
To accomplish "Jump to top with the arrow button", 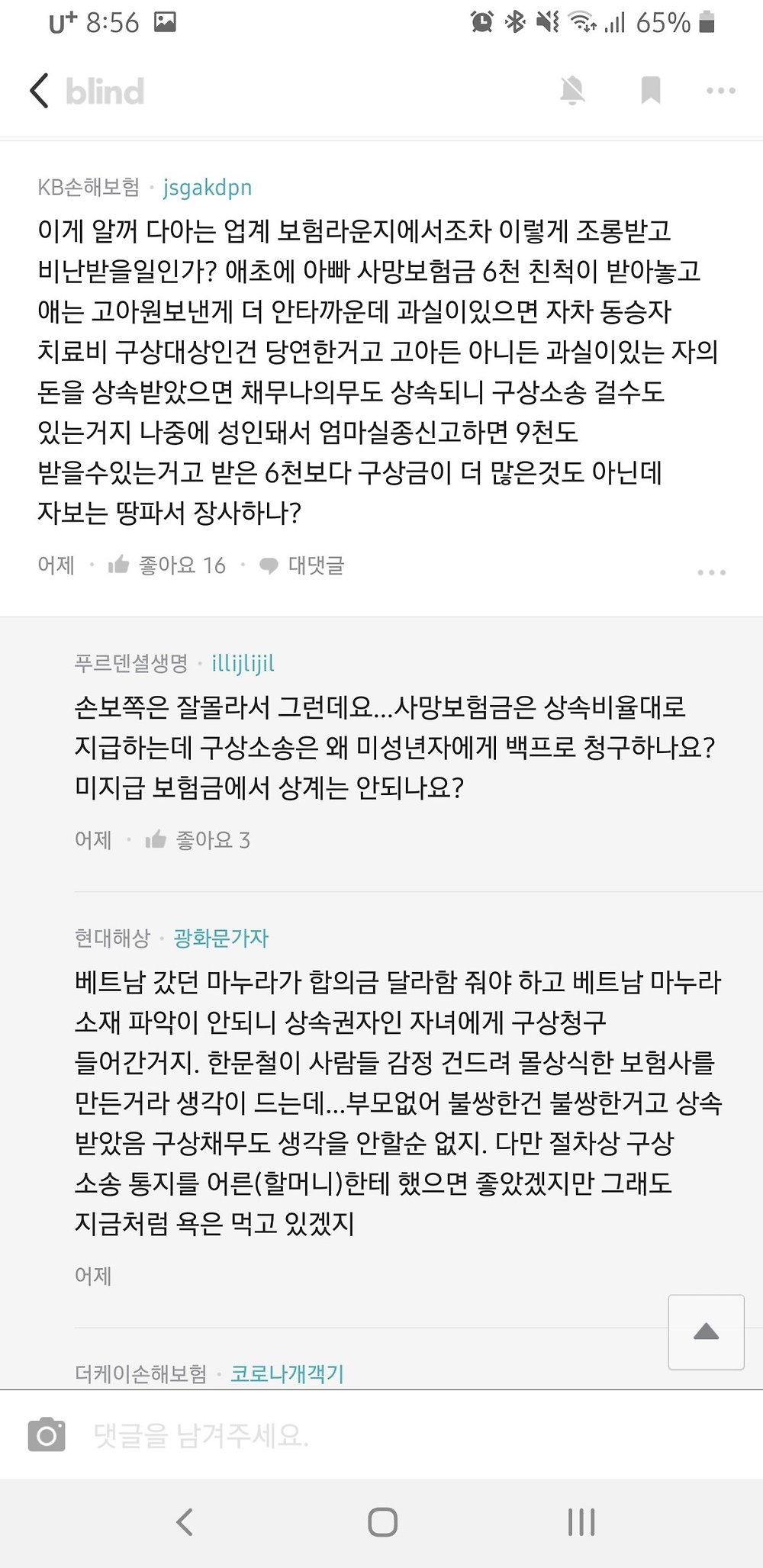I will (707, 1332).
